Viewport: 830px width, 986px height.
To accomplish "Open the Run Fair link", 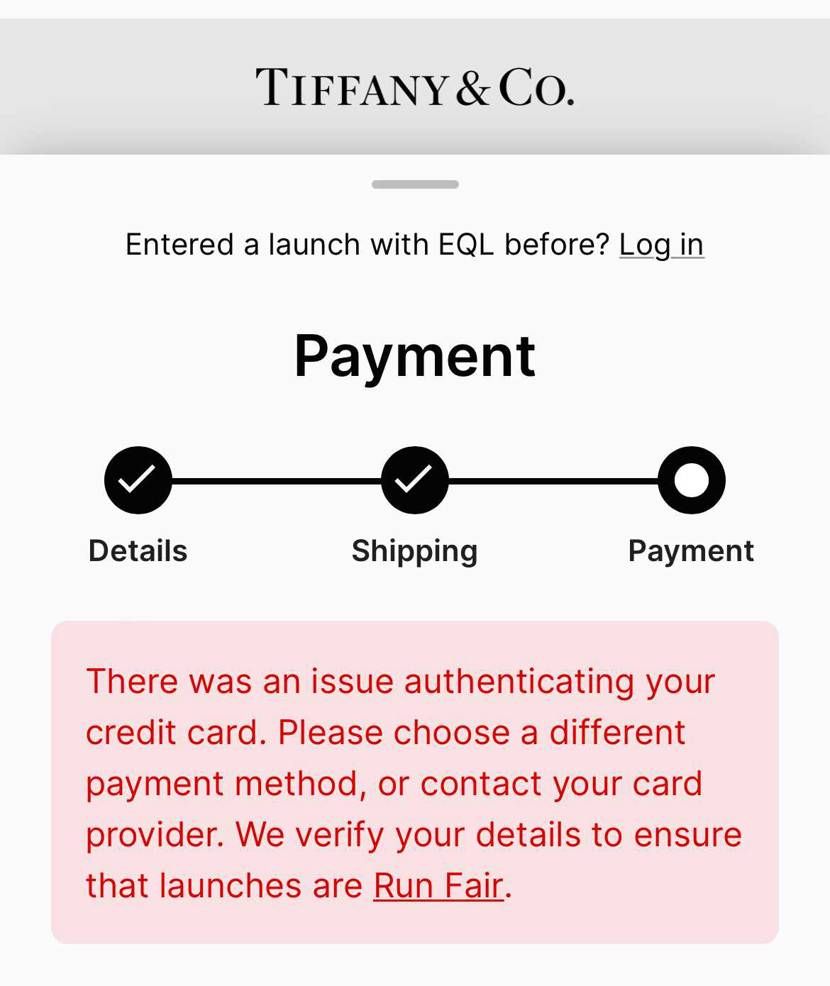I will [x=438, y=886].
